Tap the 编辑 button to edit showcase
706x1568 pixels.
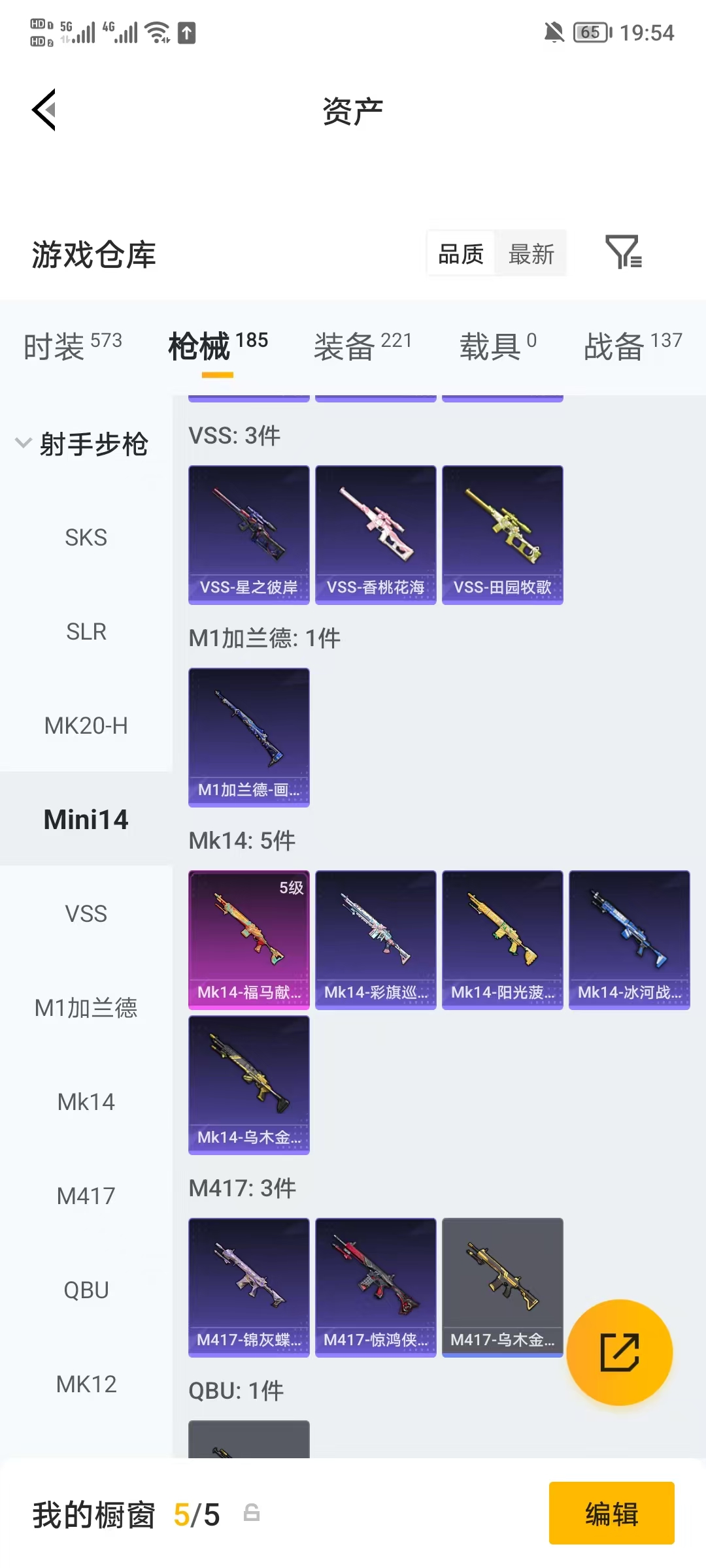point(612,1513)
